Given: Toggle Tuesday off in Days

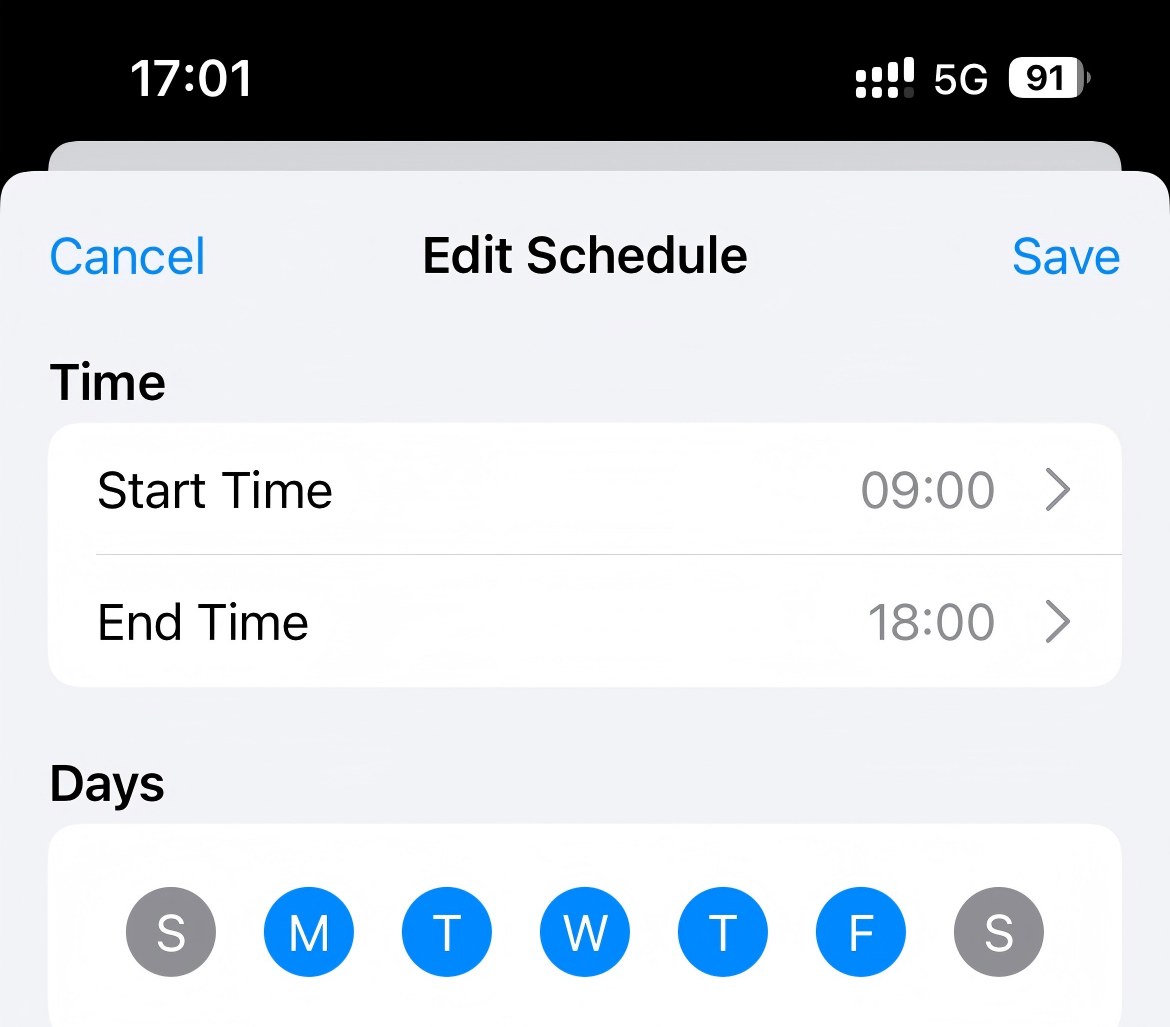Looking at the screenshot, I should (447, 933).
